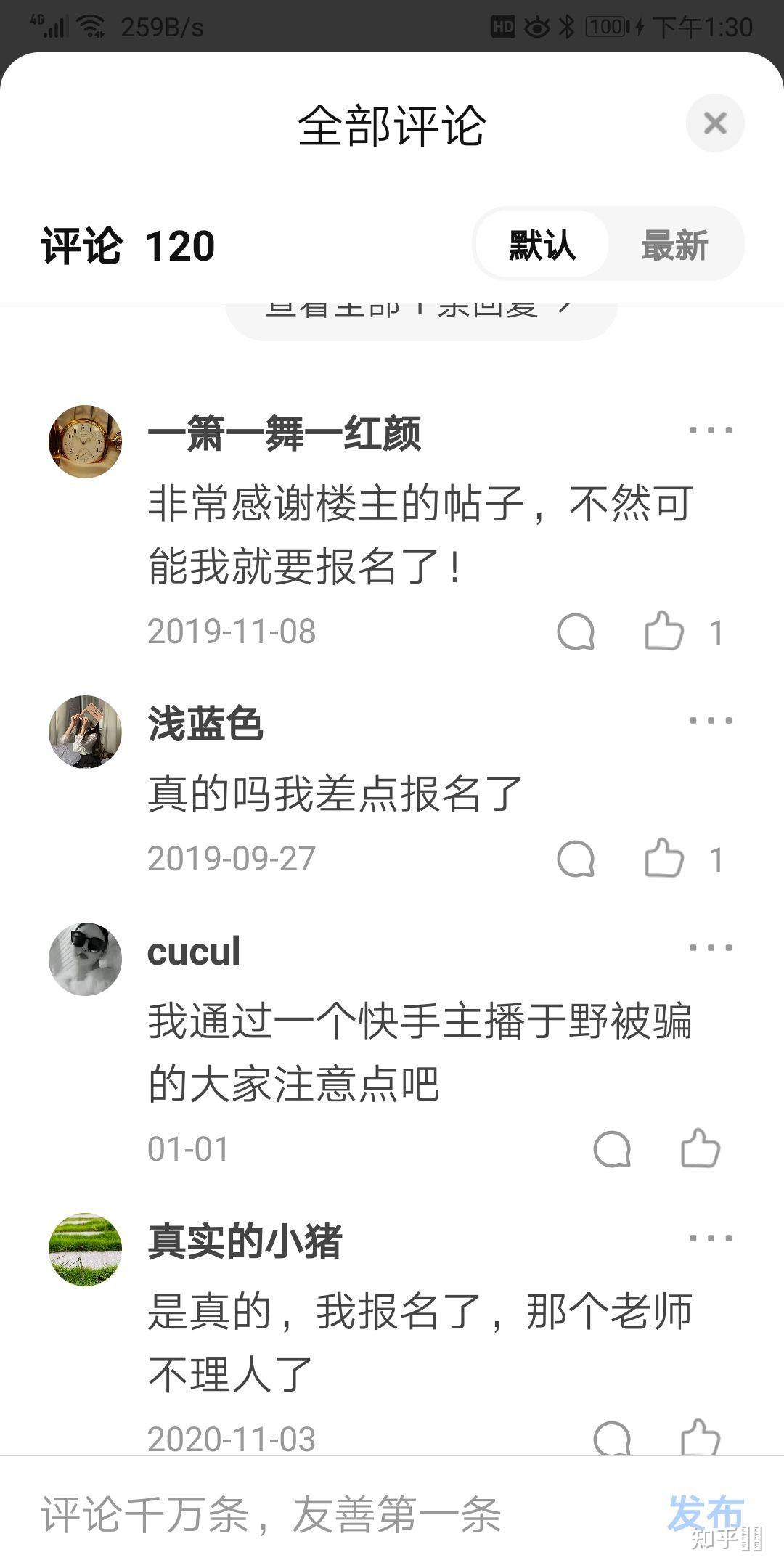Screen dimensions: 784x1568
Task: Open more options for 真实的小猪's comment
Action: 711,1238
